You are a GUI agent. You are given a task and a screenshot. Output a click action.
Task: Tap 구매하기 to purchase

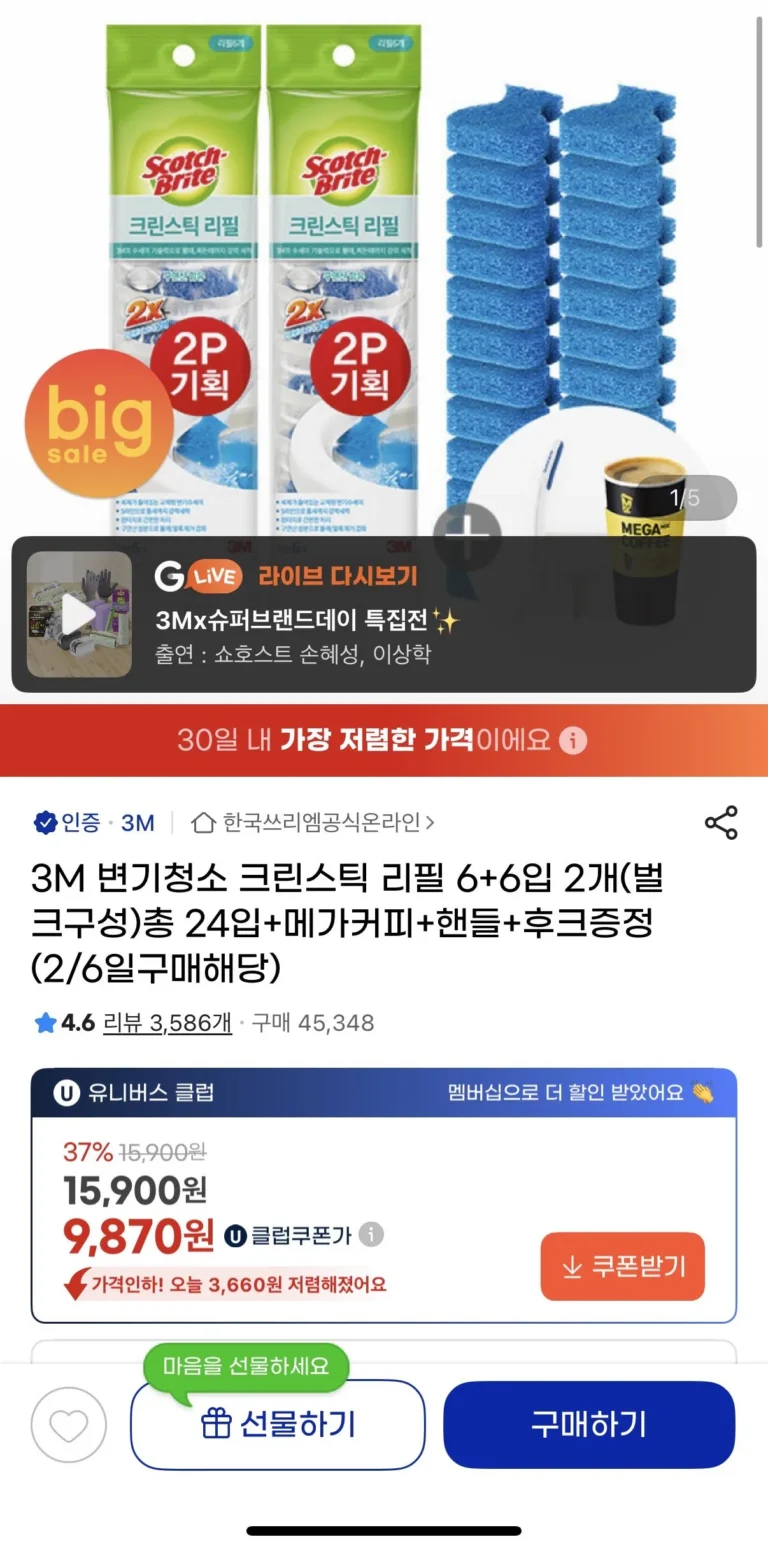tap(589, 1425)
